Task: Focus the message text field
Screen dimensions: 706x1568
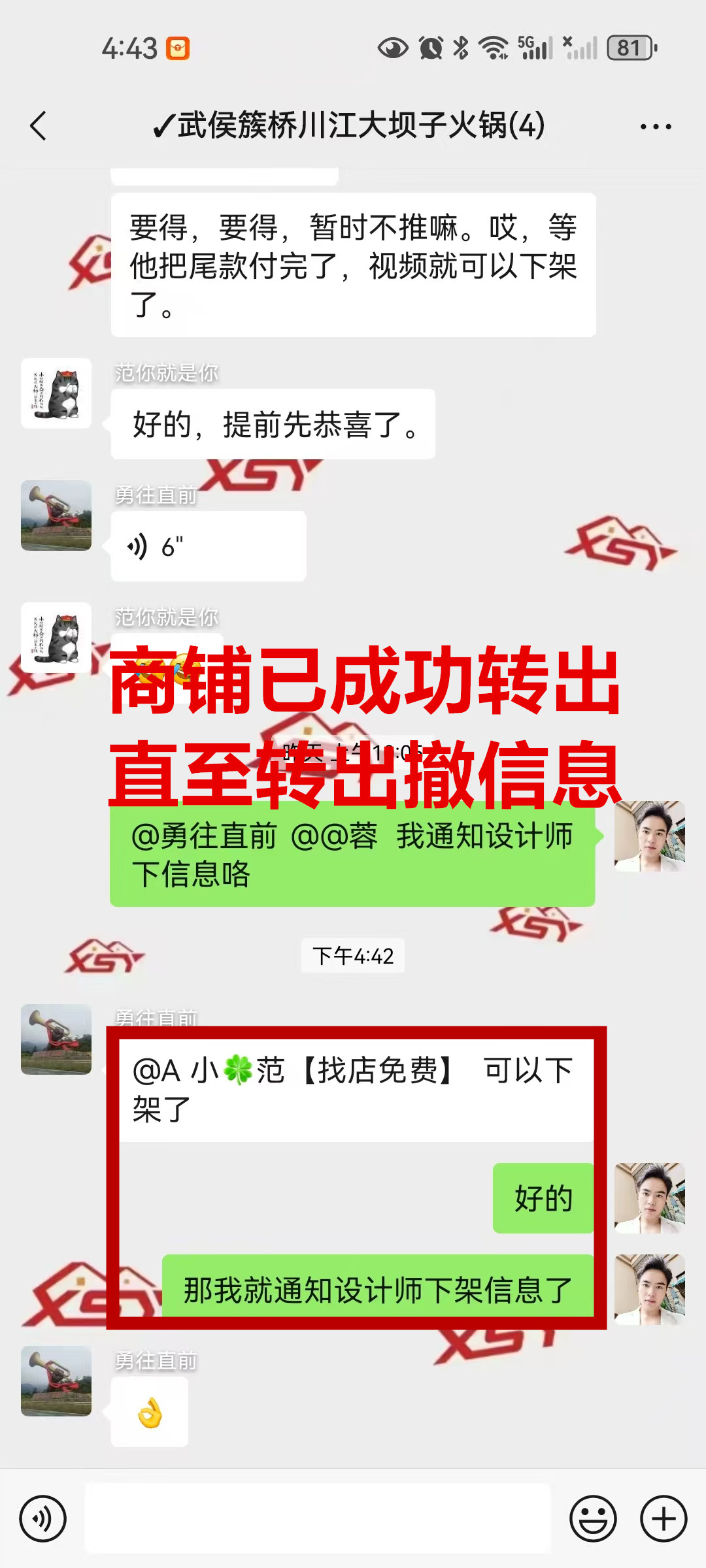Action: click(x=318, y=1518)
